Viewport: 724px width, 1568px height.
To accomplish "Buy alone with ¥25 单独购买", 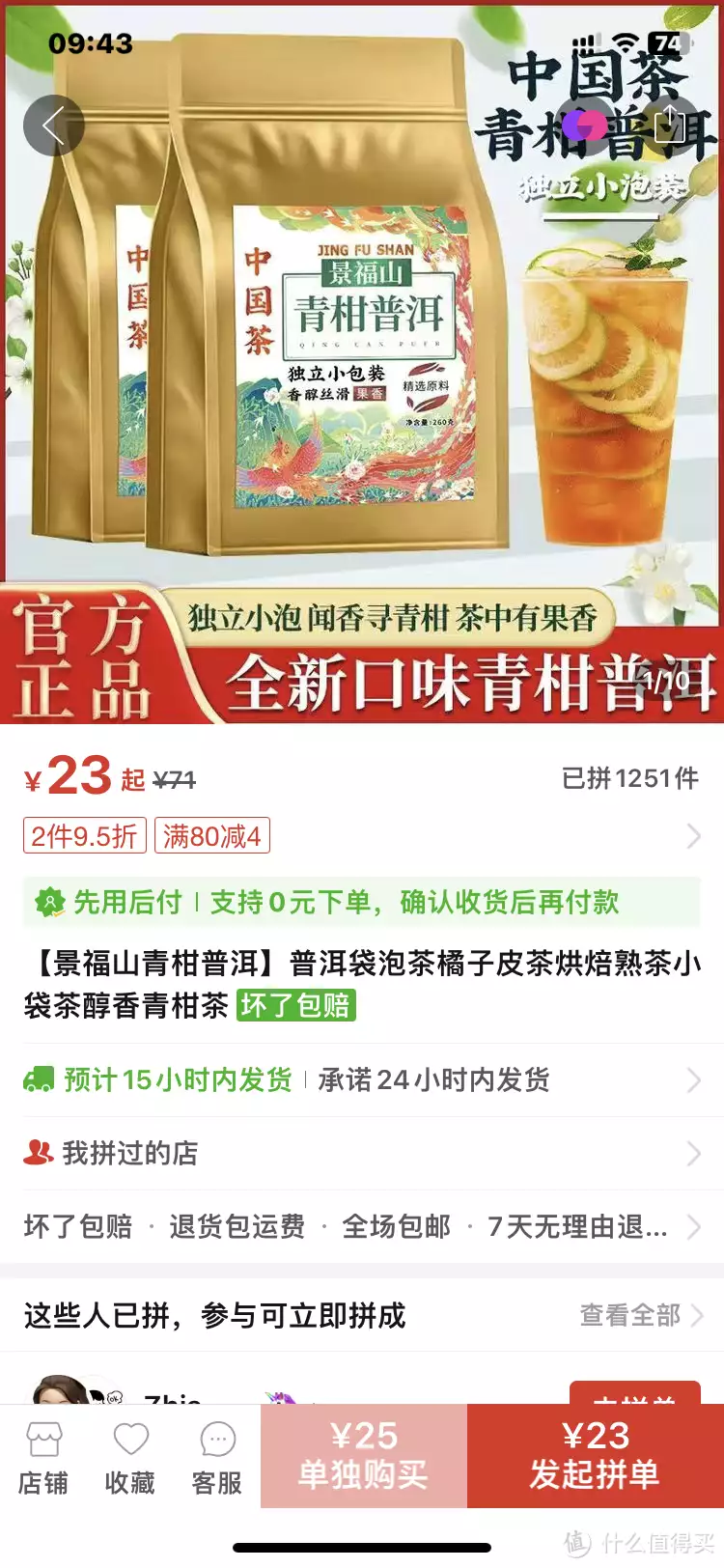I will point(364,1455).
